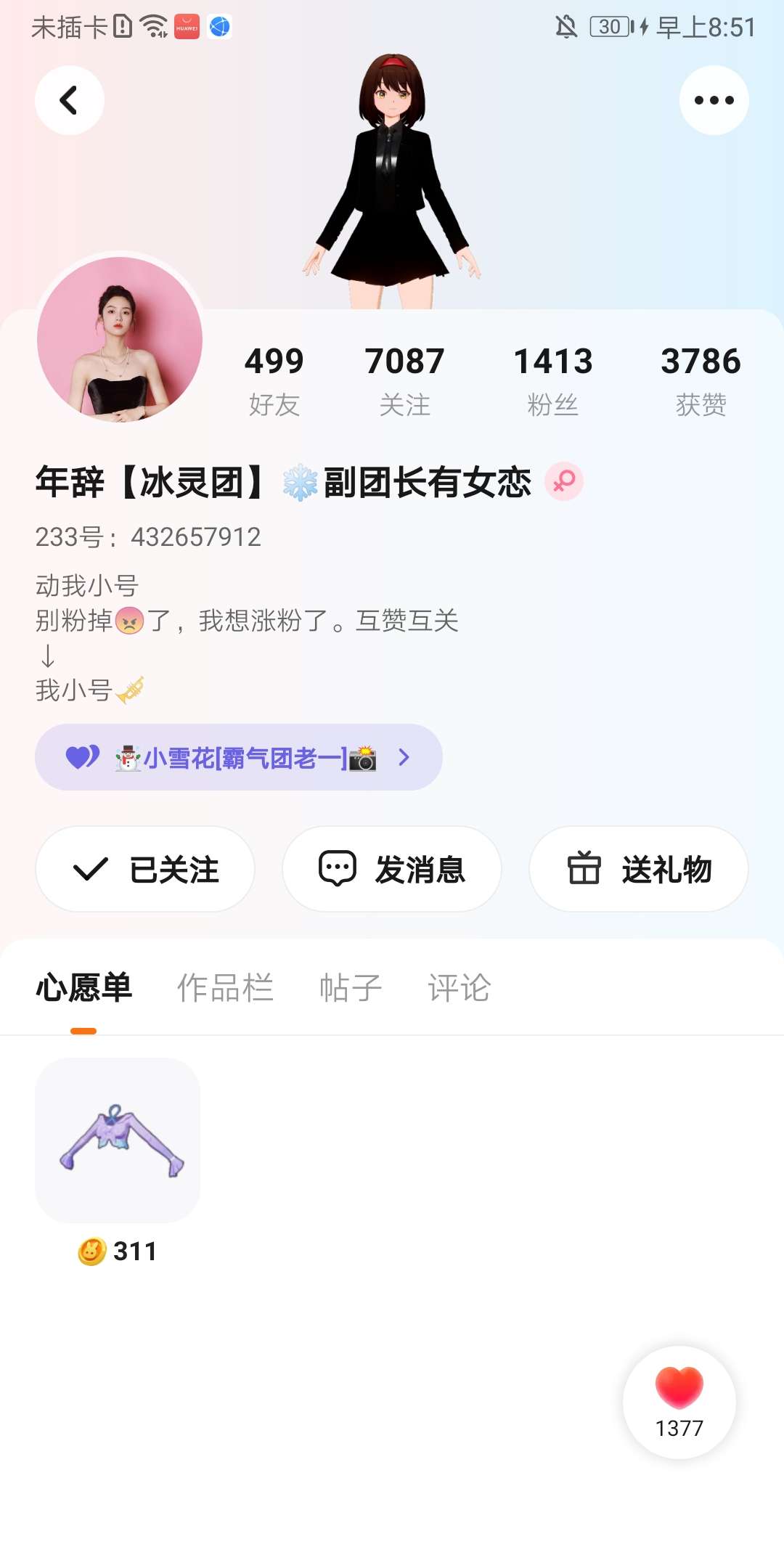Tap 送礼物 to send a gift

[x=639, y=869]
